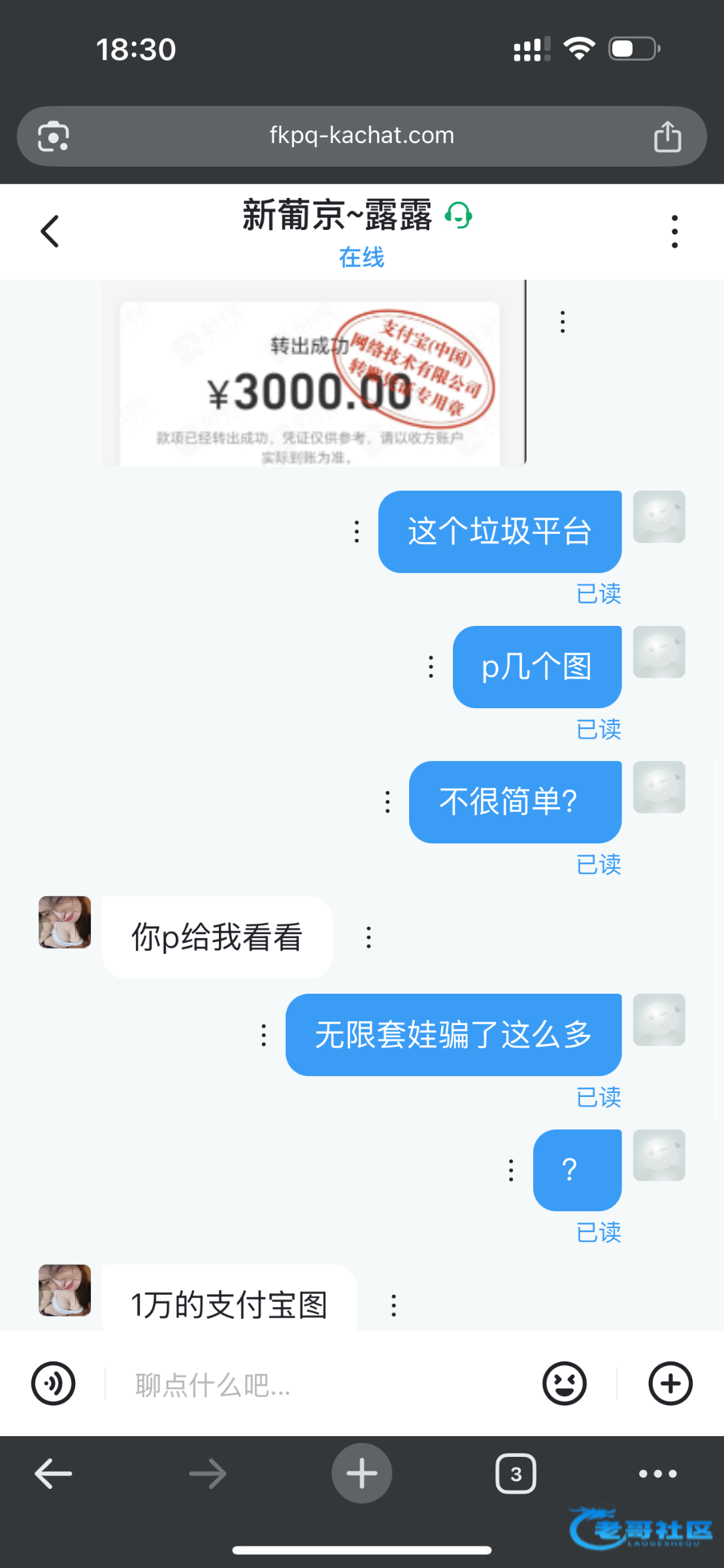Open the browser more options menu
This screenshot has height=1568, width=724.
tap(657, 1474)
